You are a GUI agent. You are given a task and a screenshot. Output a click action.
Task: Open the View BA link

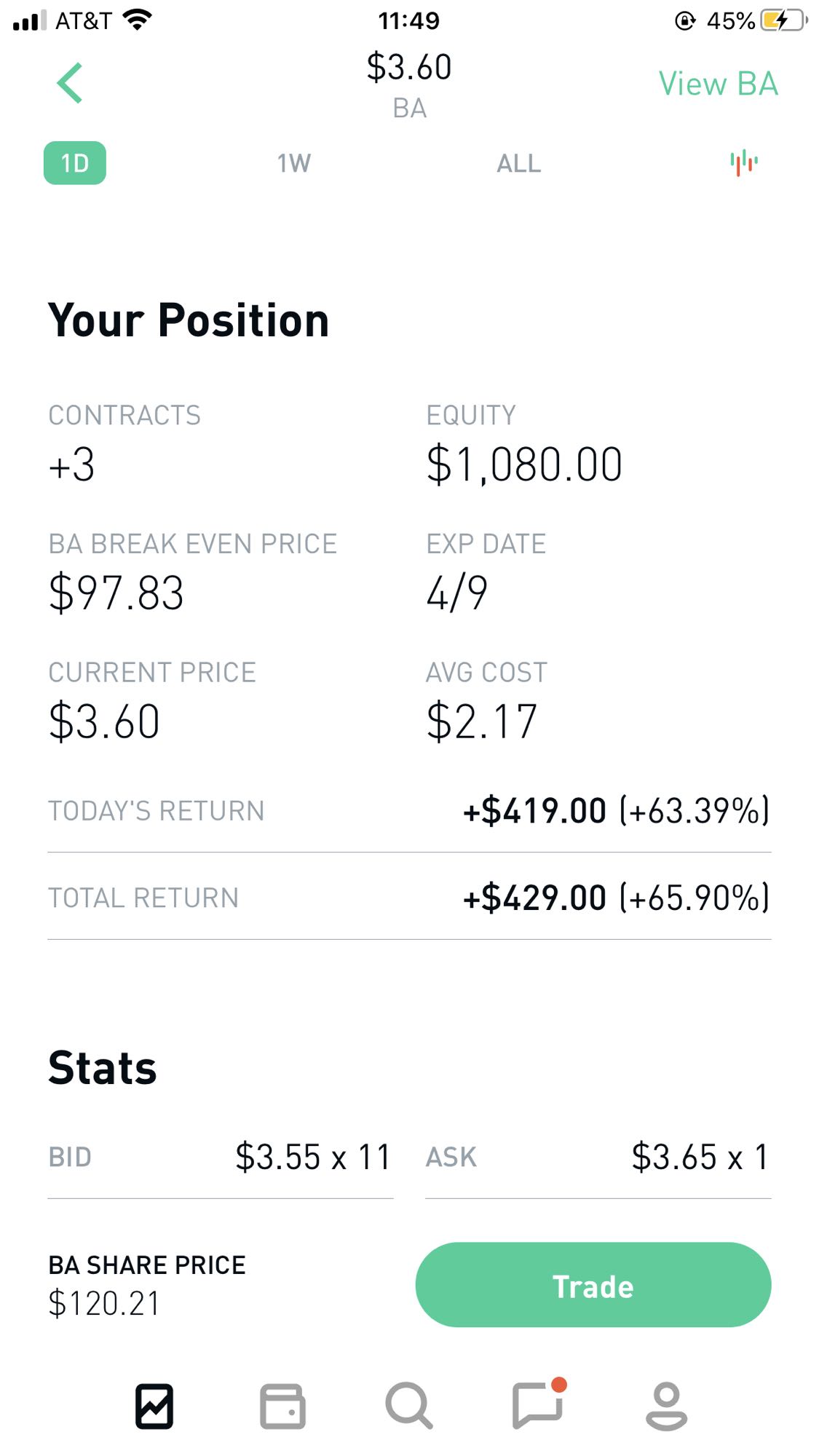(x=719, y=84)
